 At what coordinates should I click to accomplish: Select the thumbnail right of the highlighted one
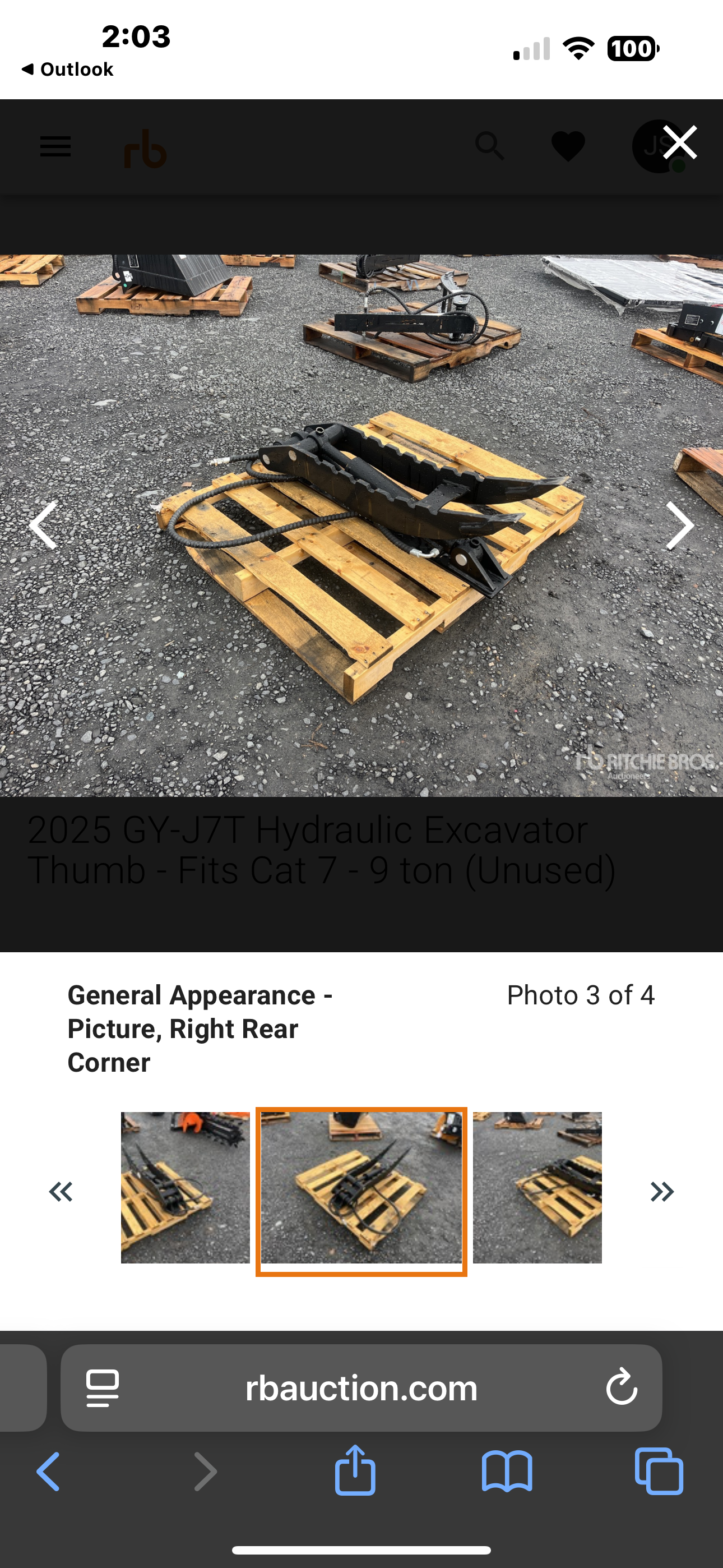[537, 1188]
